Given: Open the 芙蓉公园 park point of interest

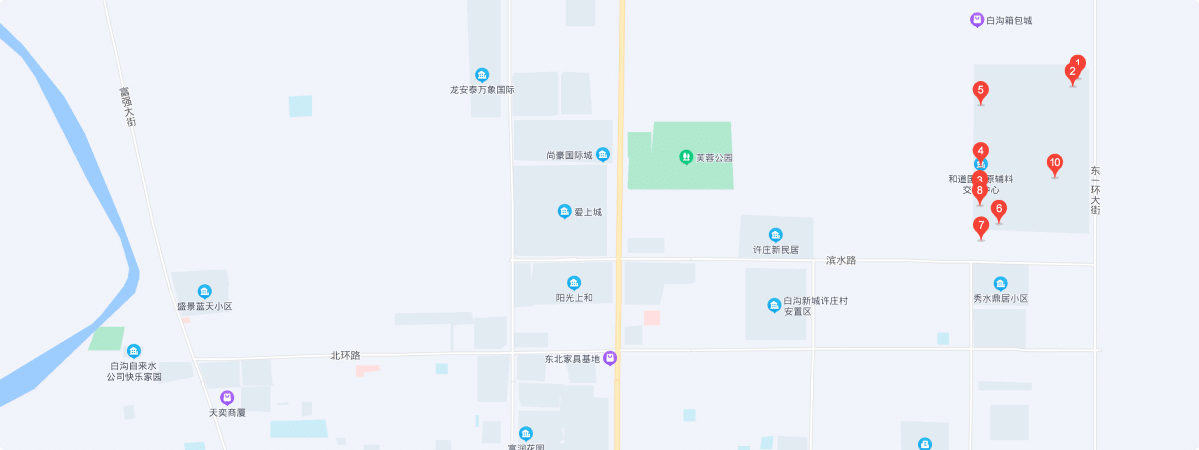Looking at the screenshot, I should point(686,157).
